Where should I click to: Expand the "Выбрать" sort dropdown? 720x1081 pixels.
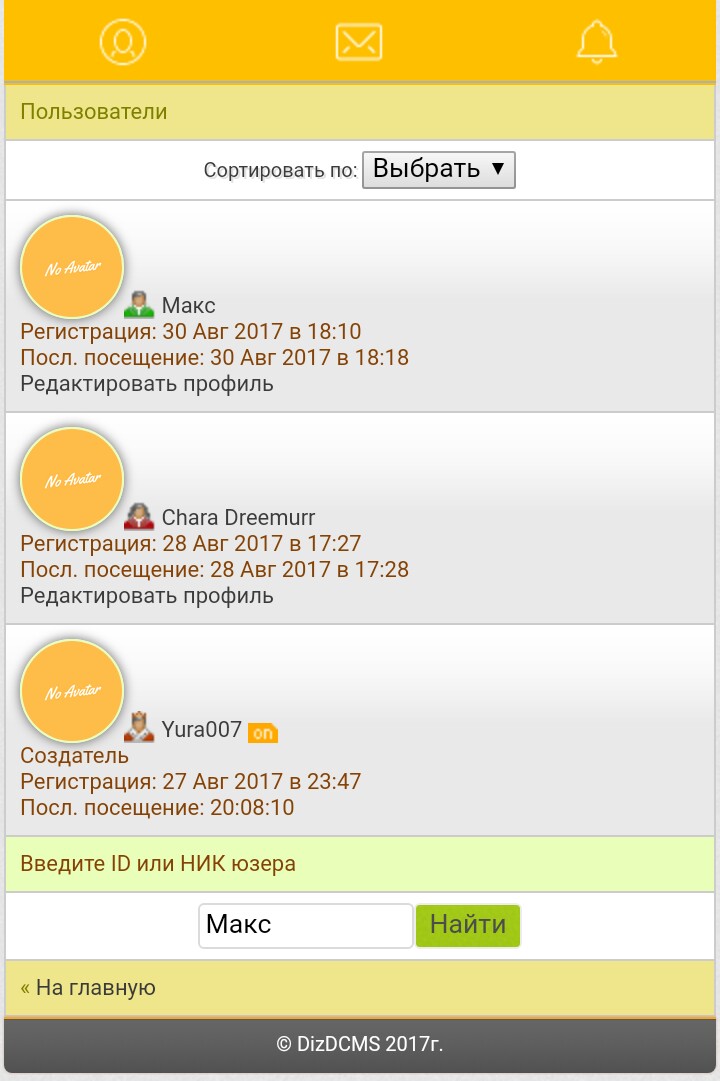coord(438,169)
